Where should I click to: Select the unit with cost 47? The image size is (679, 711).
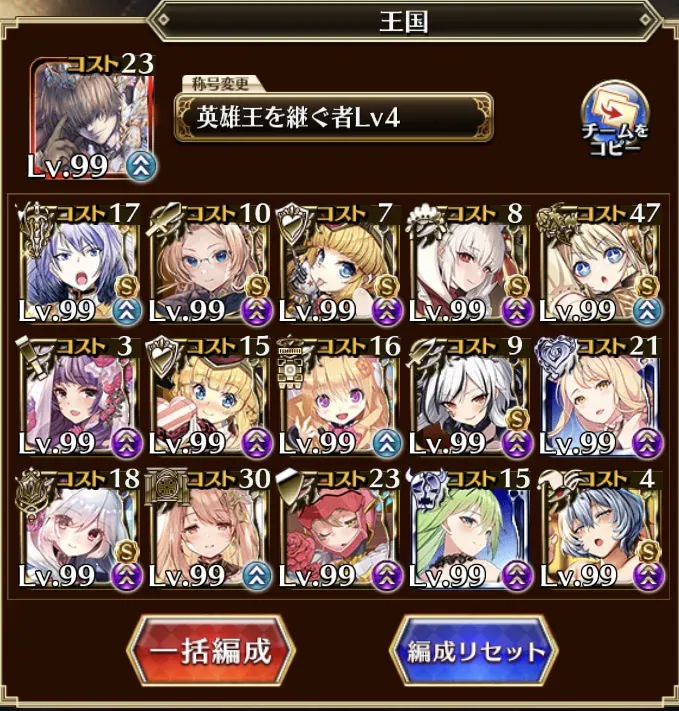click(601, 262)
